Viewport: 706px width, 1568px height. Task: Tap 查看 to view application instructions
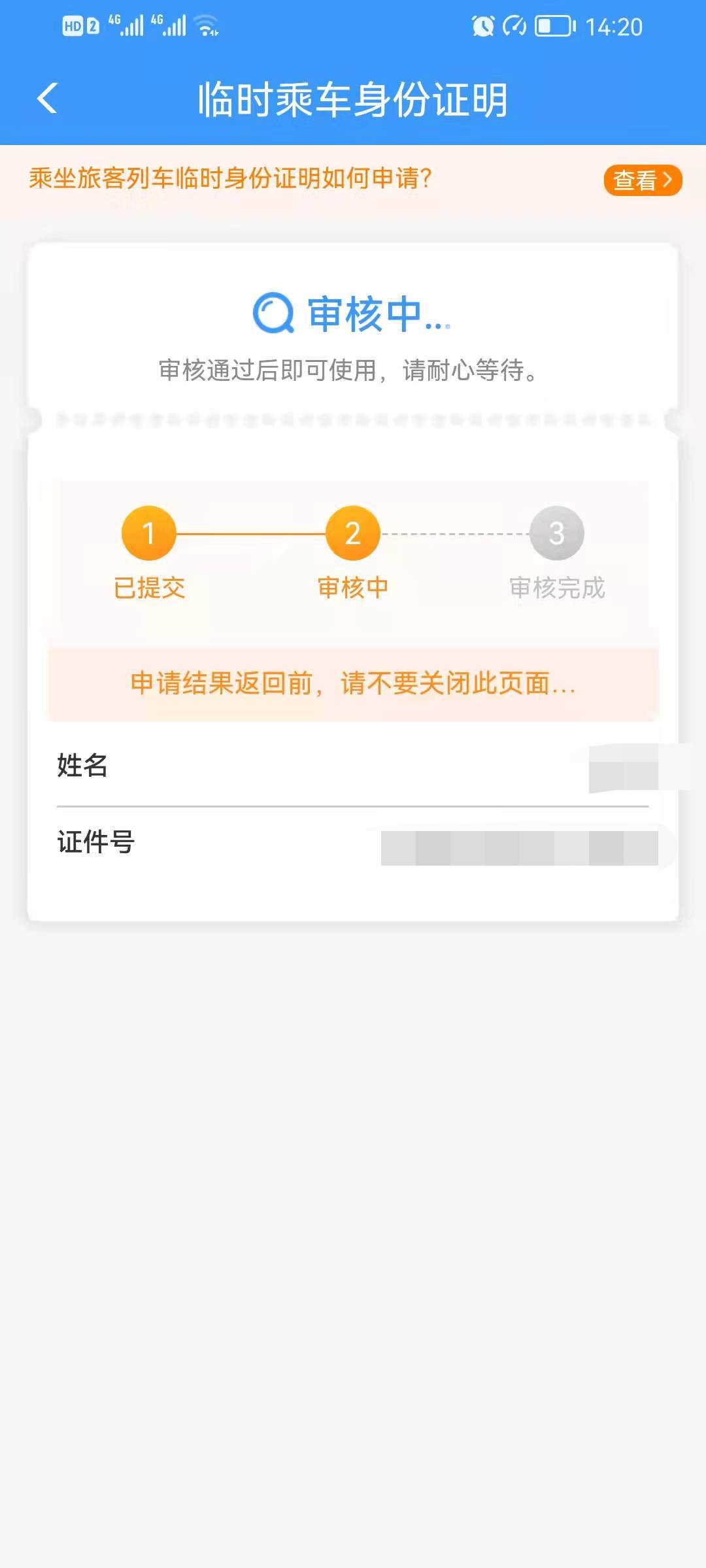pyautogui.click(x=642, y=180)
